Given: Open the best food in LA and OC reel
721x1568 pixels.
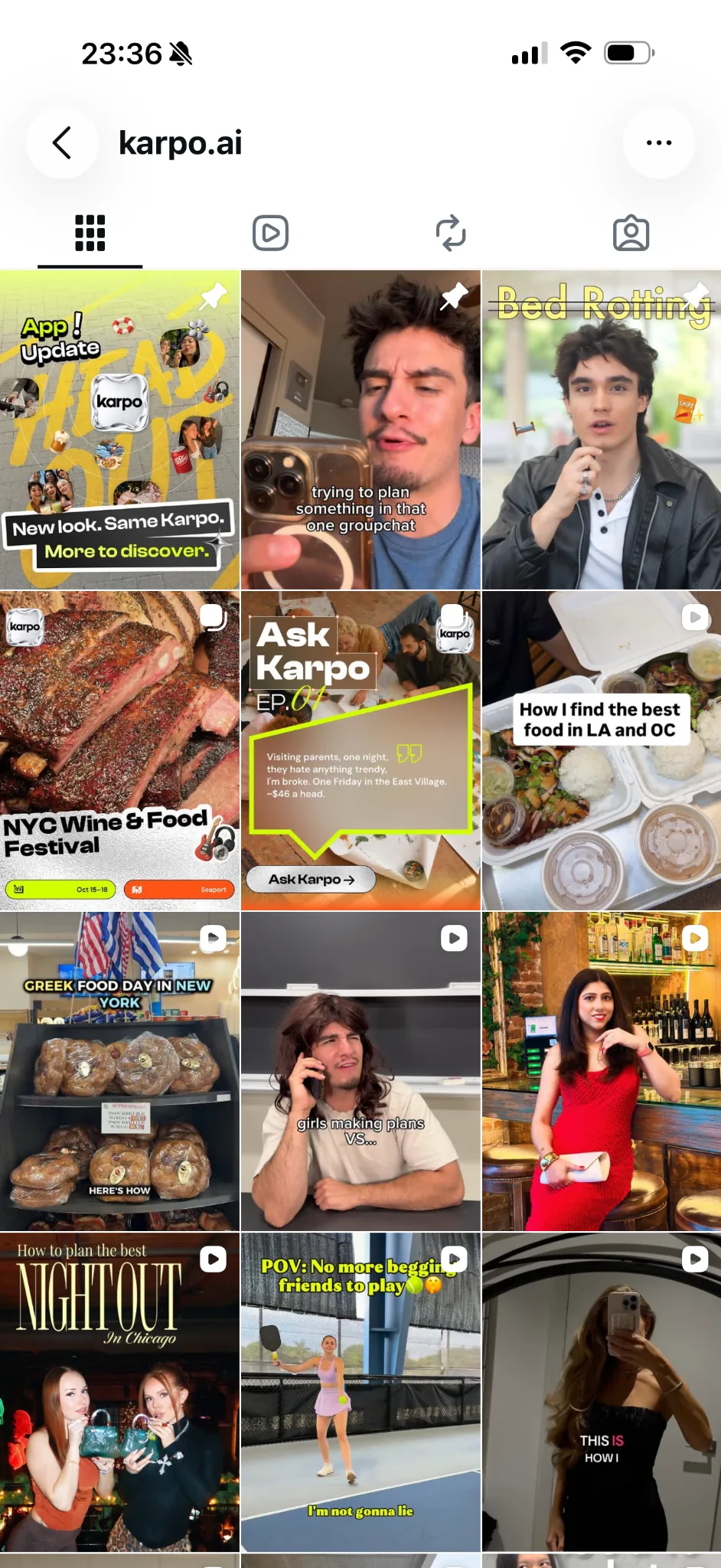Looking at the screenshot, I should (x=602, y=750).
